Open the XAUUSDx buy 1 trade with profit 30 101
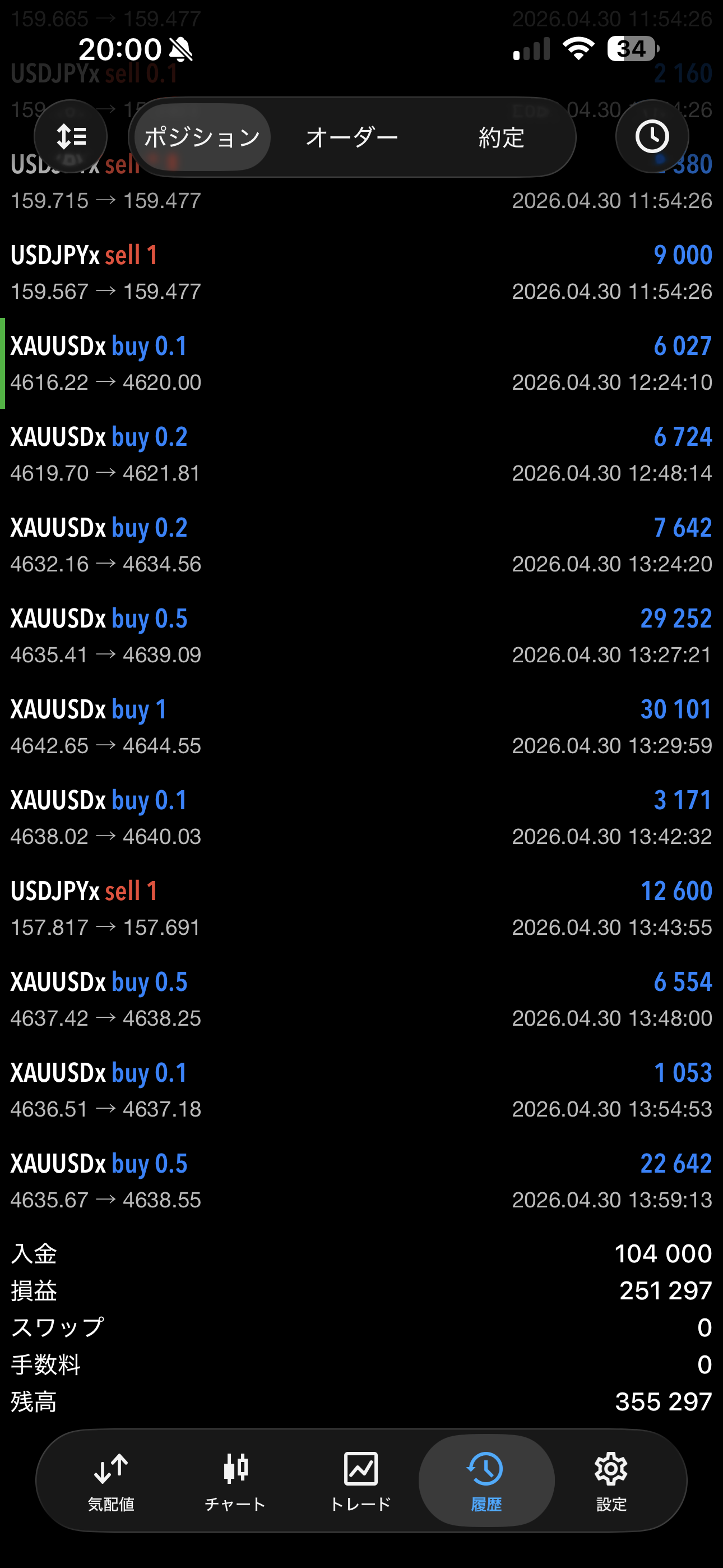723x1568 pixels. pyautogui.click(x=361, y=727)
